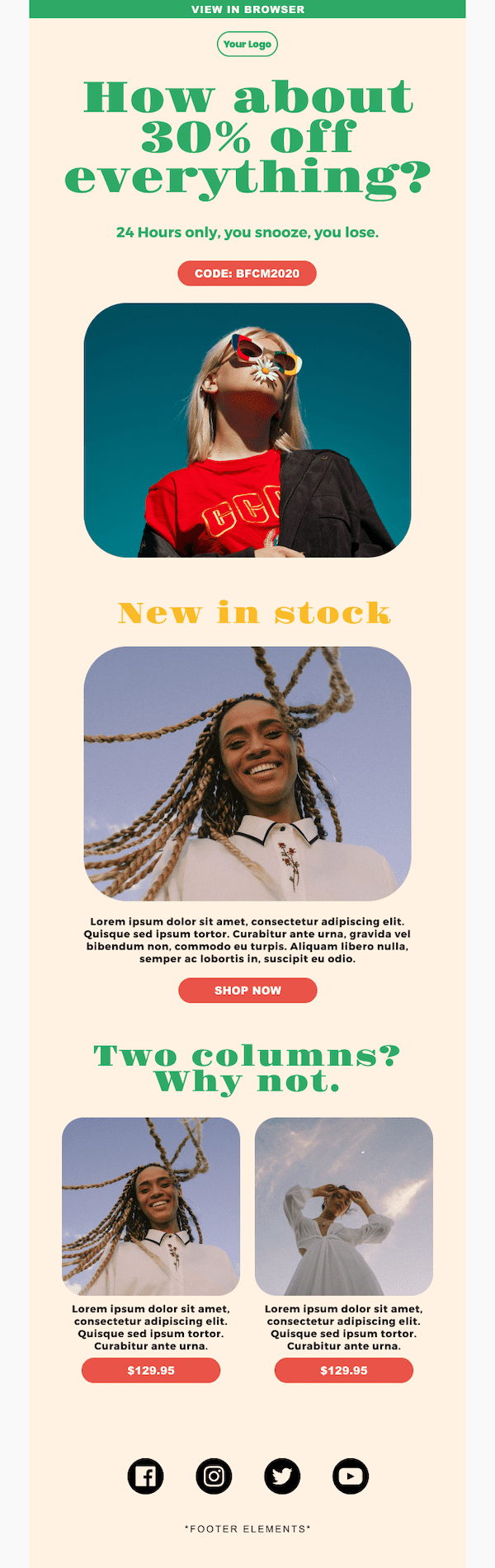Open the Facebook icon in footer

point(145,1476)
